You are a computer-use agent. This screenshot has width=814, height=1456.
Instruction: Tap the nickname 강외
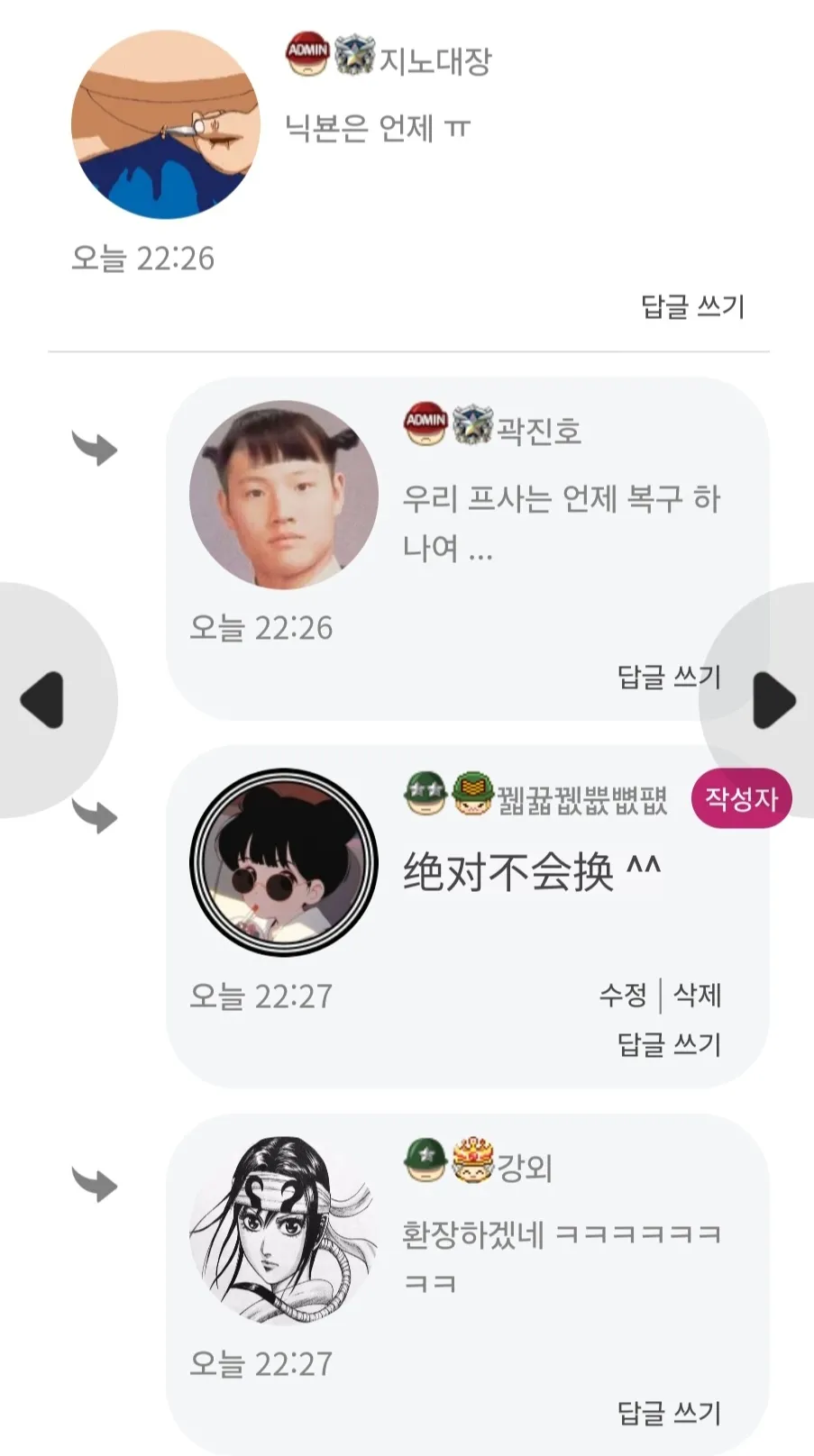525,1168
